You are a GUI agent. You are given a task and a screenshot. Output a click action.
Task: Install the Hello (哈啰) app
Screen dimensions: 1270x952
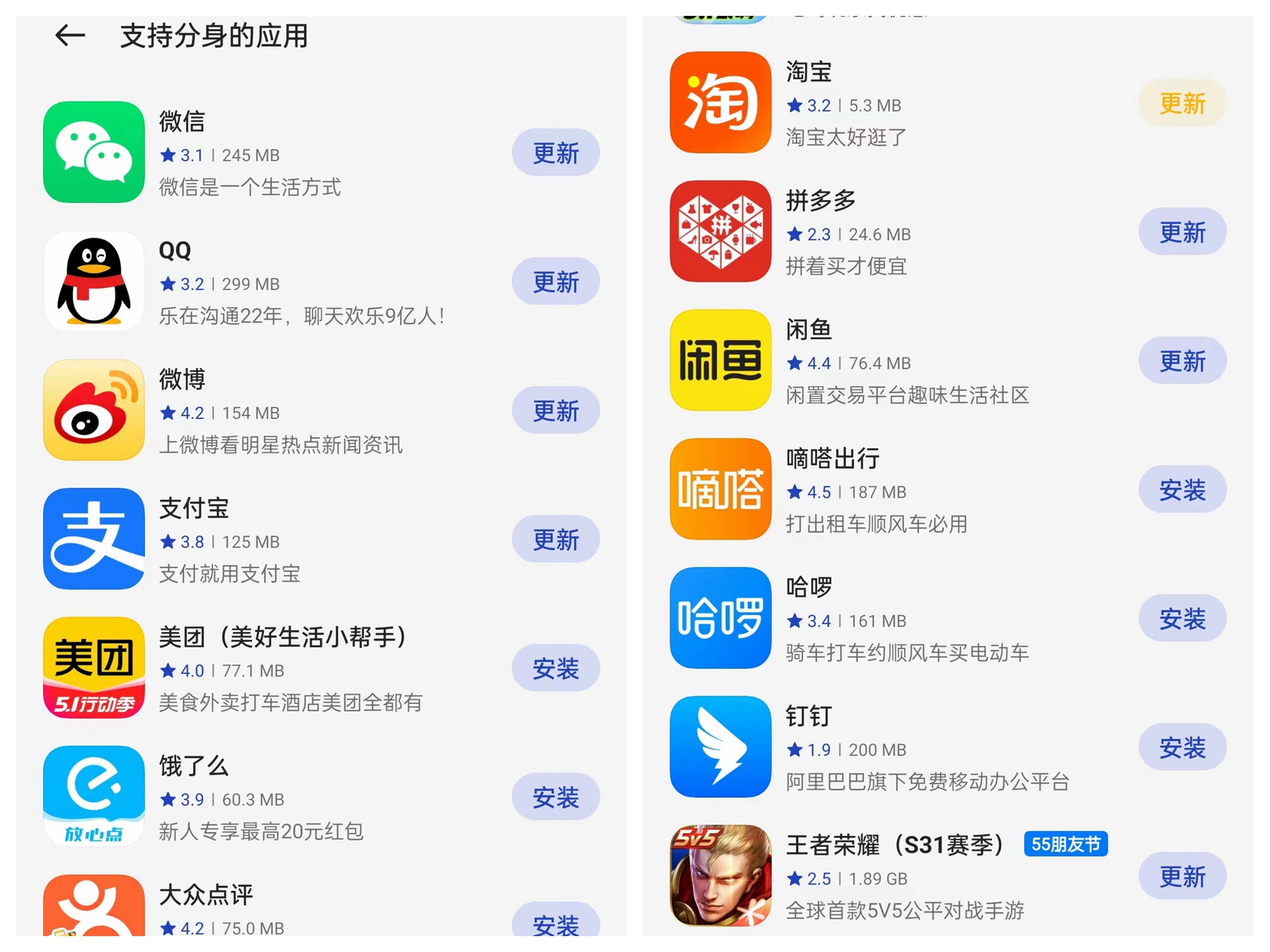[1182, 619]
